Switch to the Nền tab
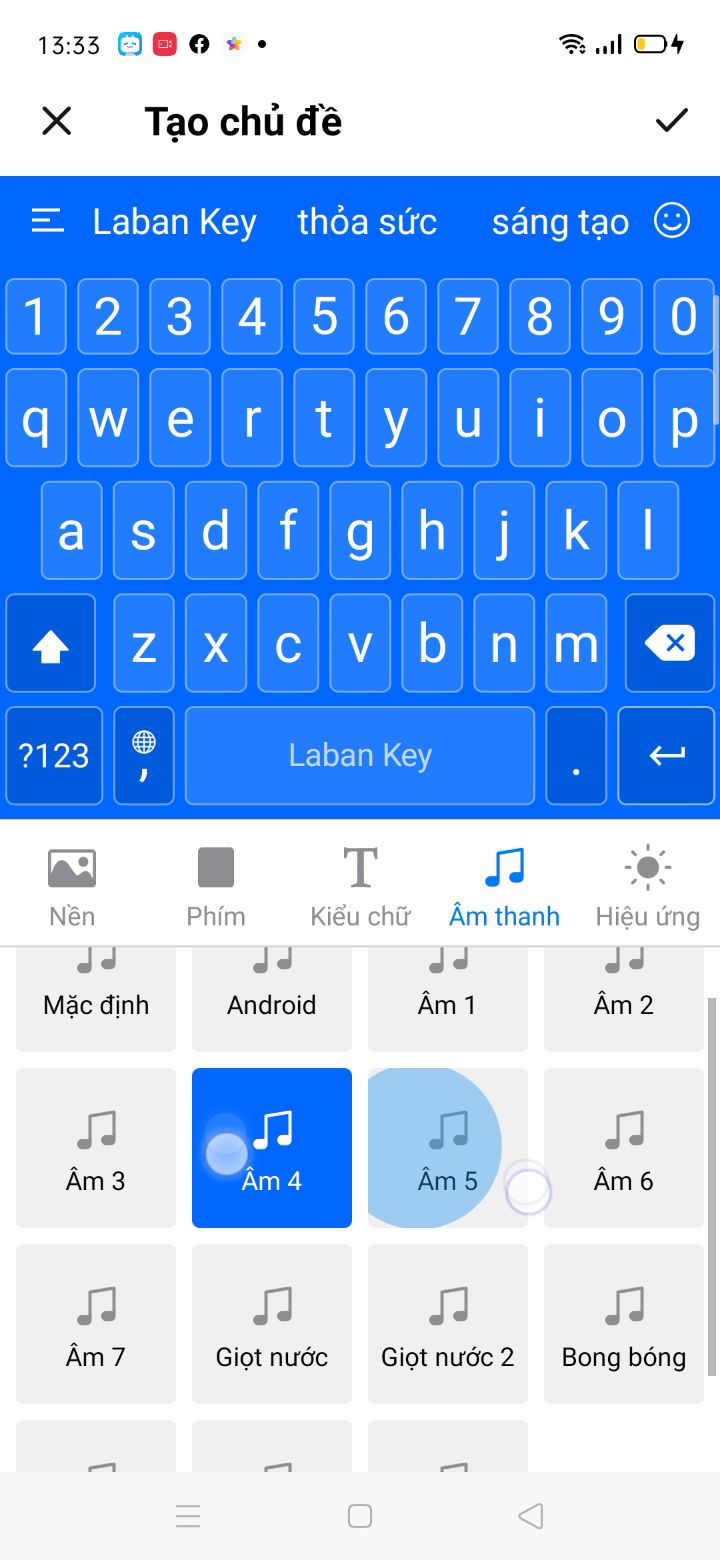Image resolution: width=720 pixels, height=1560 pixels. tap(72, 885)
